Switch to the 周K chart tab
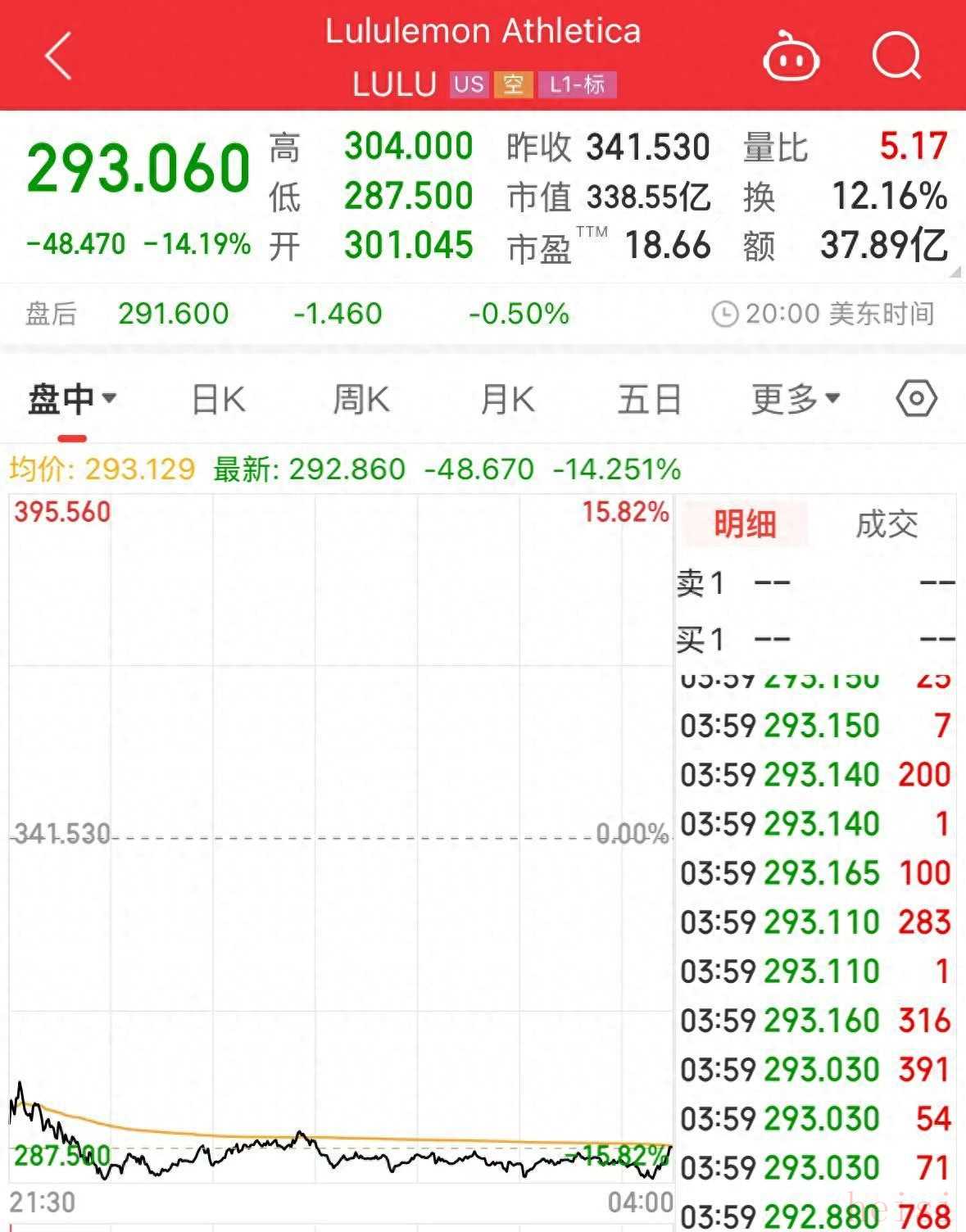 361,400
